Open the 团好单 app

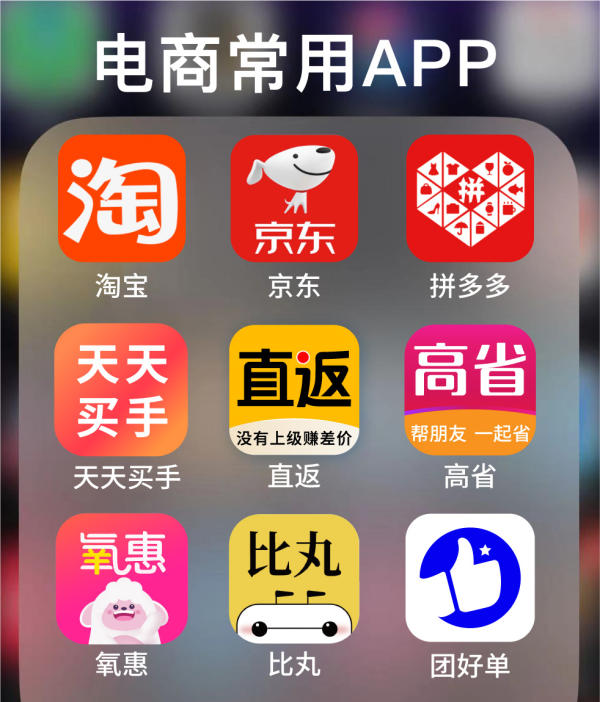point(470,578)
